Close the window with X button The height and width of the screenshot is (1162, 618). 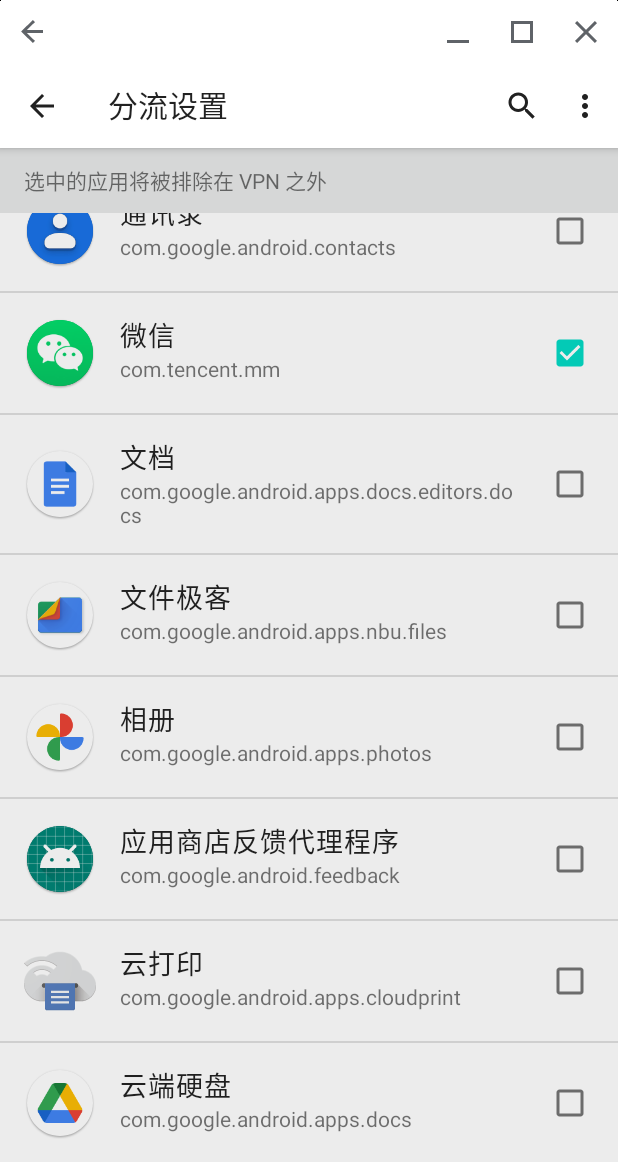coord(586,32)
